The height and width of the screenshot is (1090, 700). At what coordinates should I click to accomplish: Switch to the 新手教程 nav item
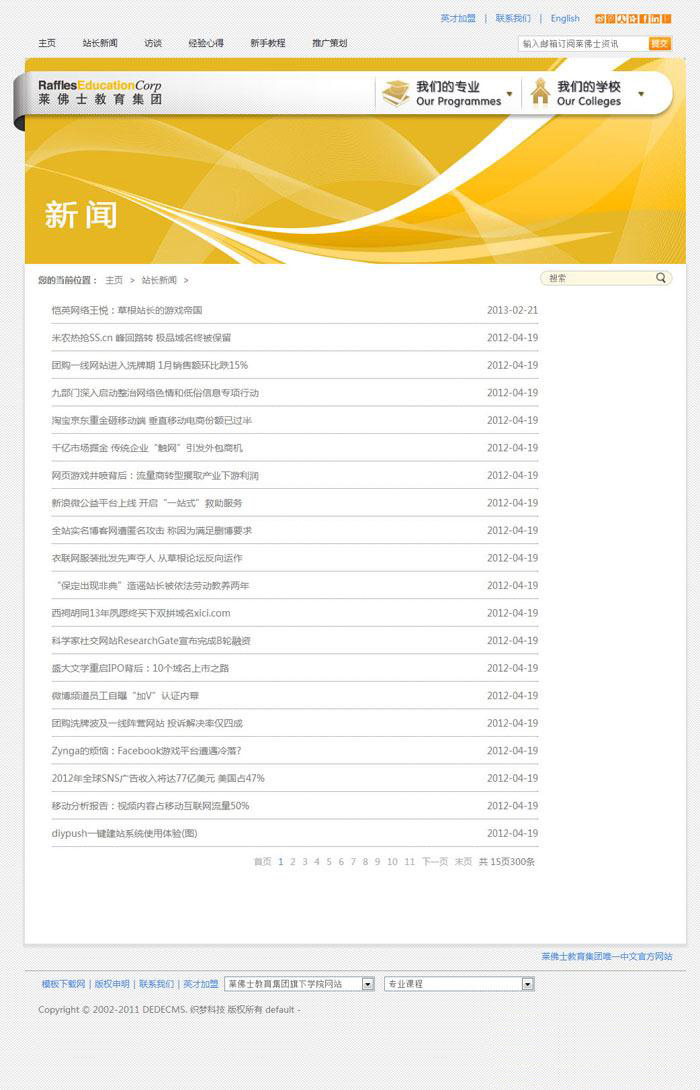click(267, 44)
